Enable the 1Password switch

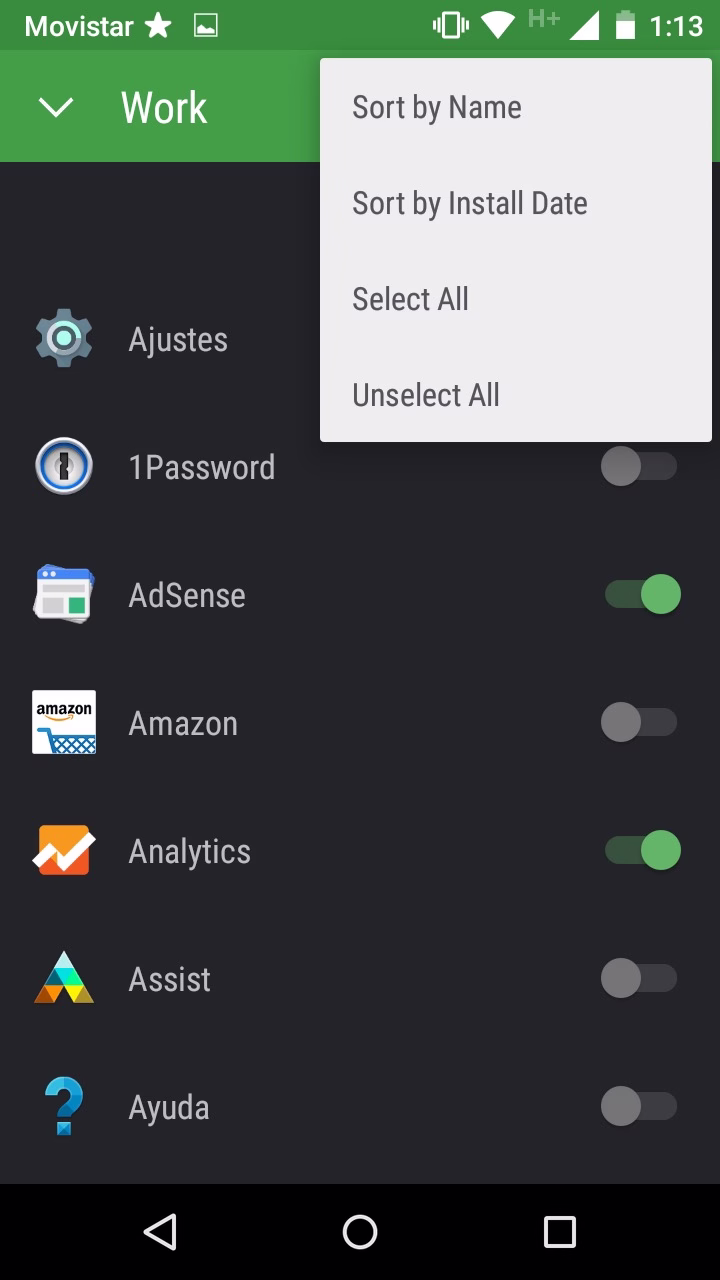pyautogui.click(x=640, y=467)
